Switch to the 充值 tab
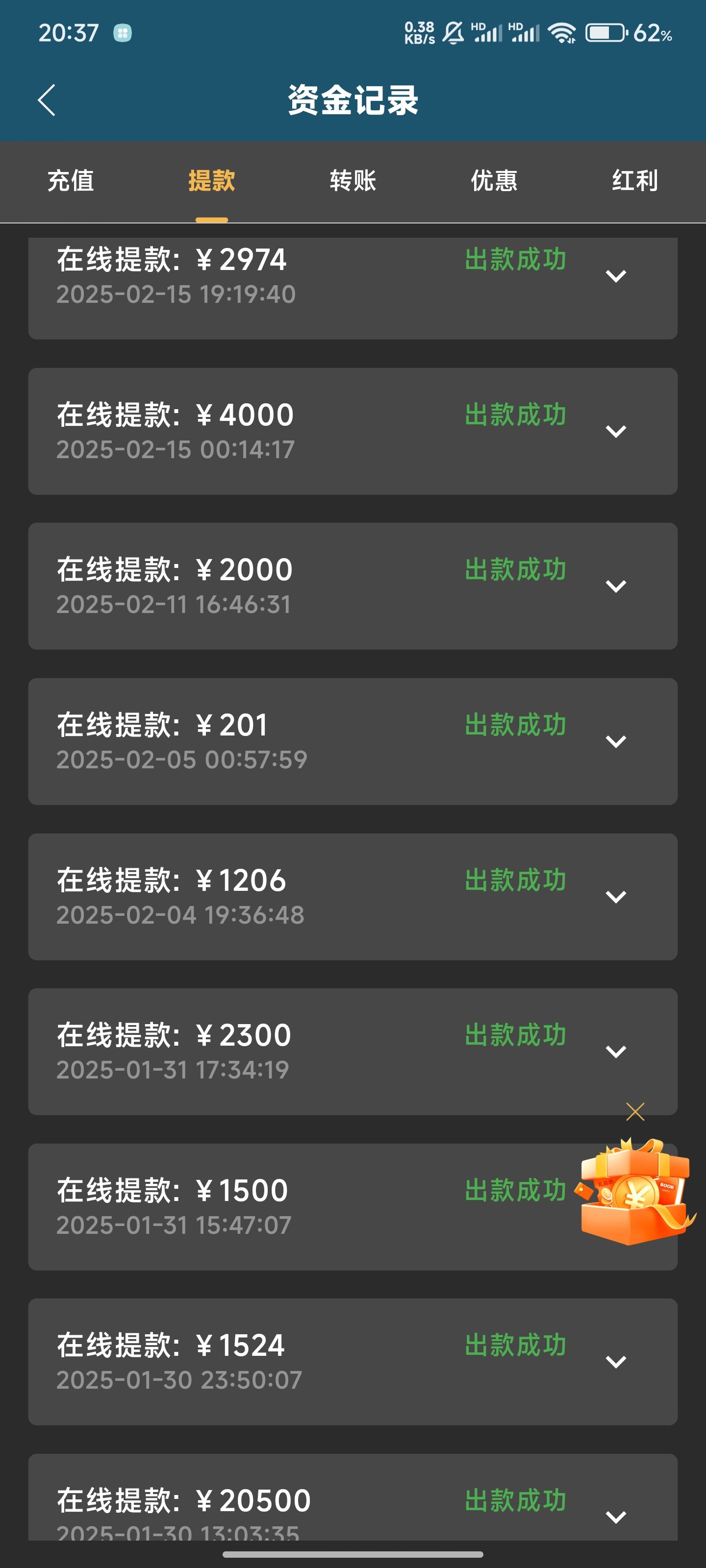706x1568 pixels. tap(71, 181)
